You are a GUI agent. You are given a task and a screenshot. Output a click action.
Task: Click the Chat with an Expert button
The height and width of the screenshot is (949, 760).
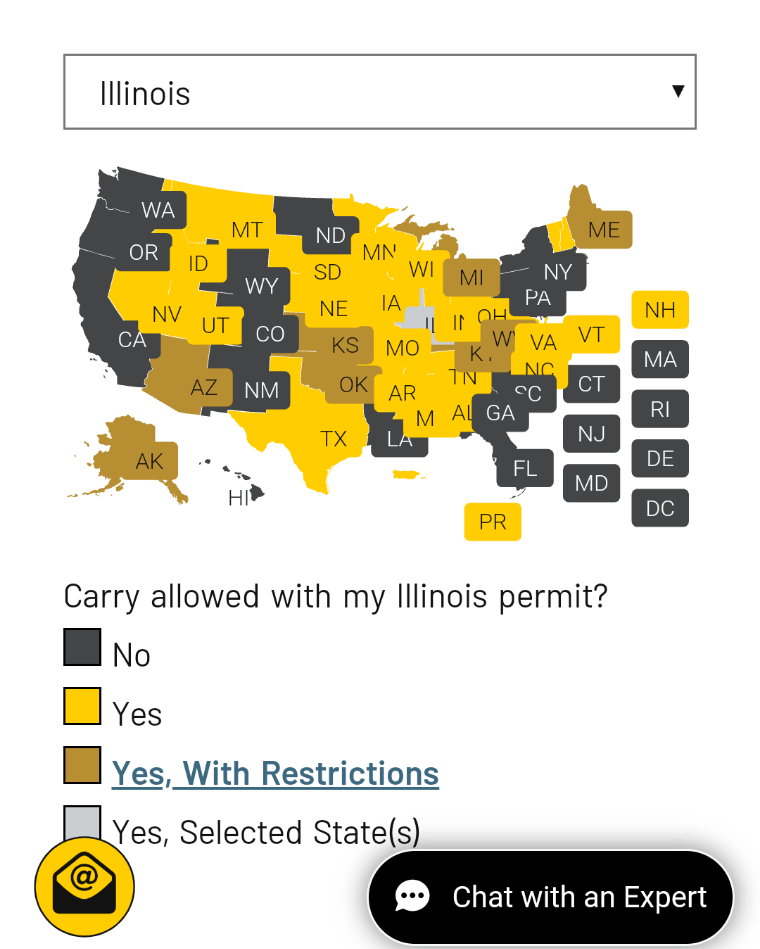[x=549, y=896]
